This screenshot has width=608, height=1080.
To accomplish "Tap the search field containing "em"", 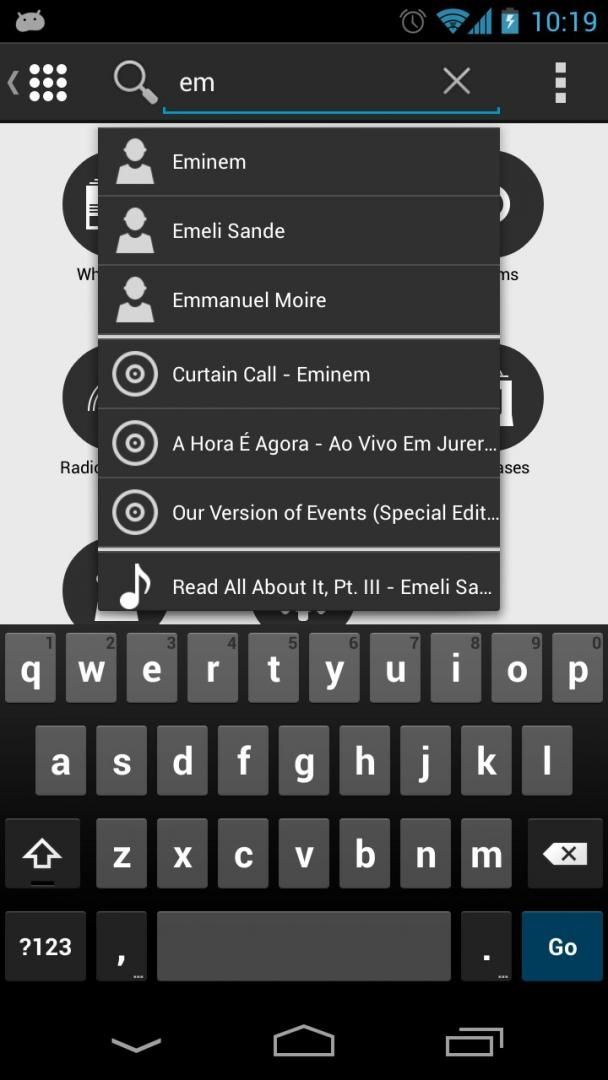I will pos(331,83).
